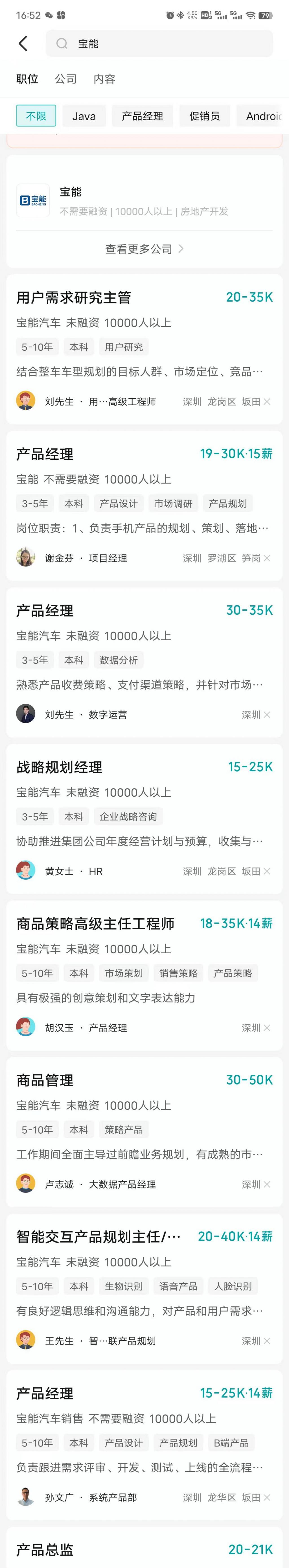Viewport: 289px width, 1568px height.
Task: Select the 不限 filter chip
Action: coord(36,116)
